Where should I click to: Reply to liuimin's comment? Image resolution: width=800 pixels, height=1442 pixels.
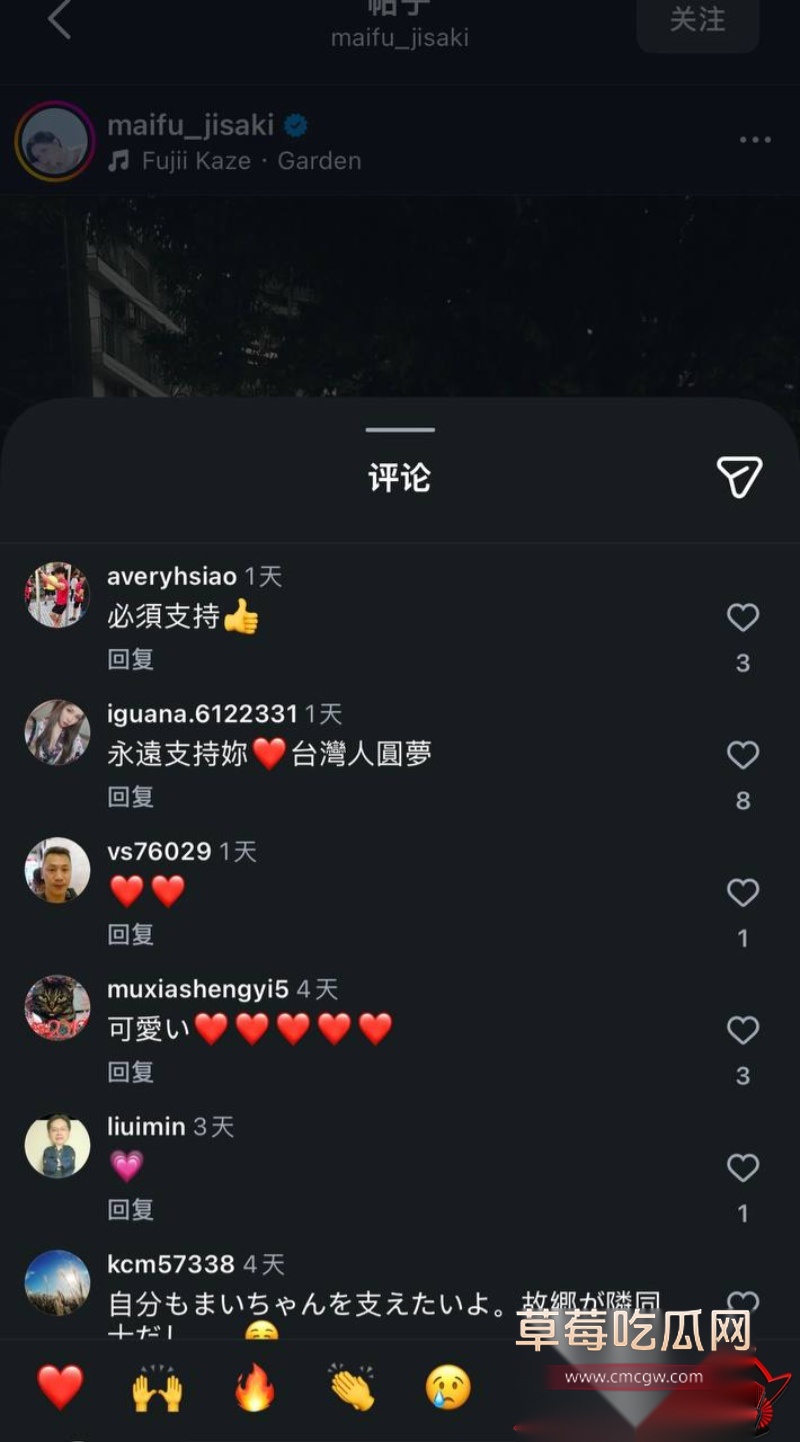click(130, 1209)
